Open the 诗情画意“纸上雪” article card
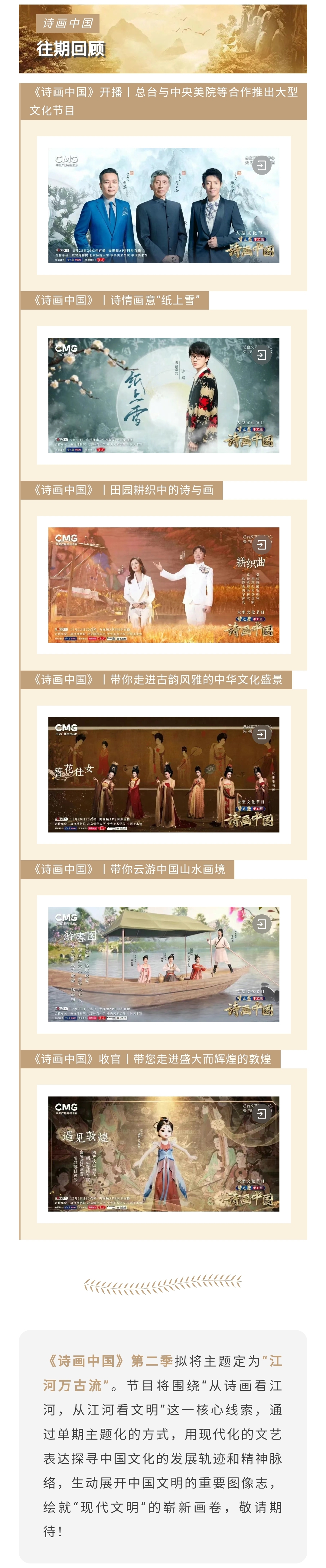The image size is (326, 1568). pyautogui.click(x=163, y=395)
